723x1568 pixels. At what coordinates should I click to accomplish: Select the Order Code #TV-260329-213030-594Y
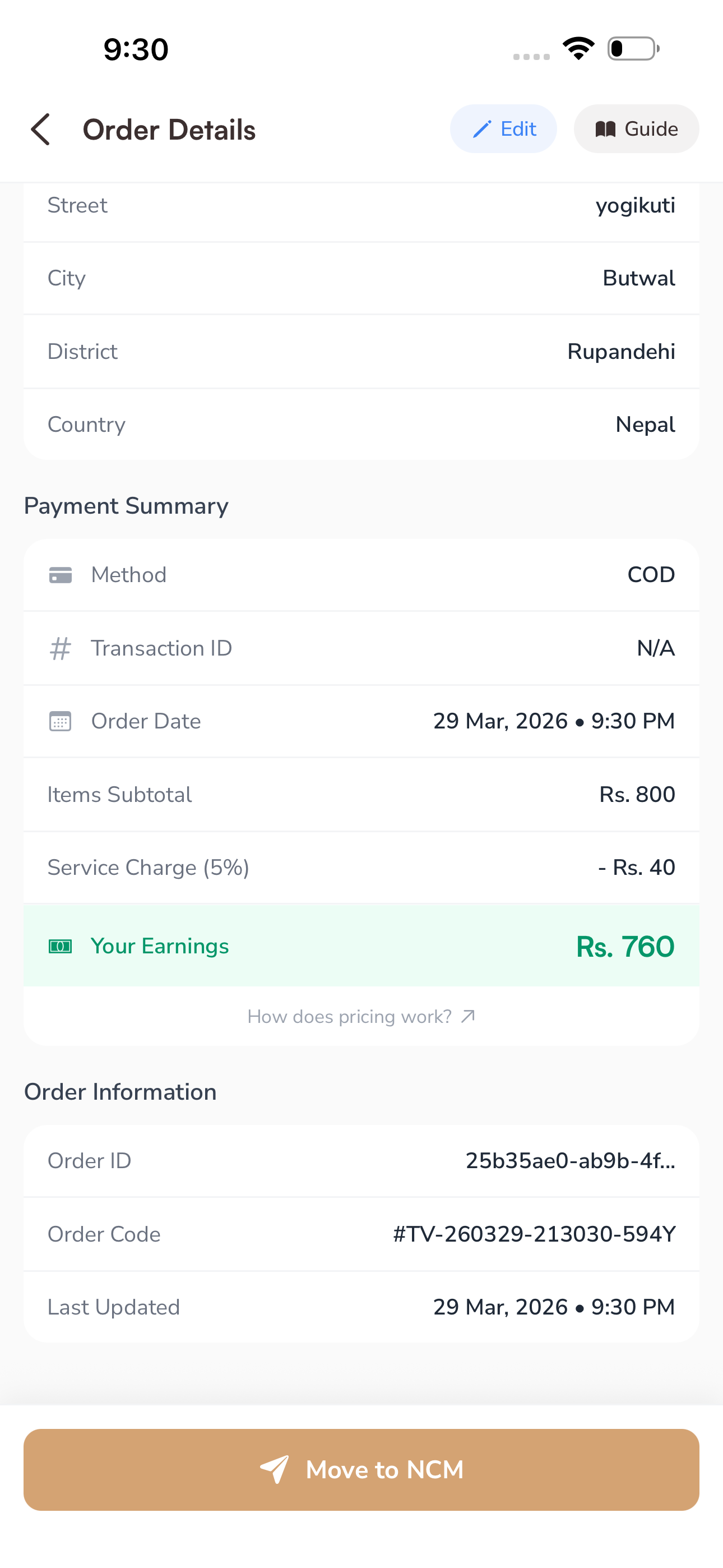pos(534,1234)
